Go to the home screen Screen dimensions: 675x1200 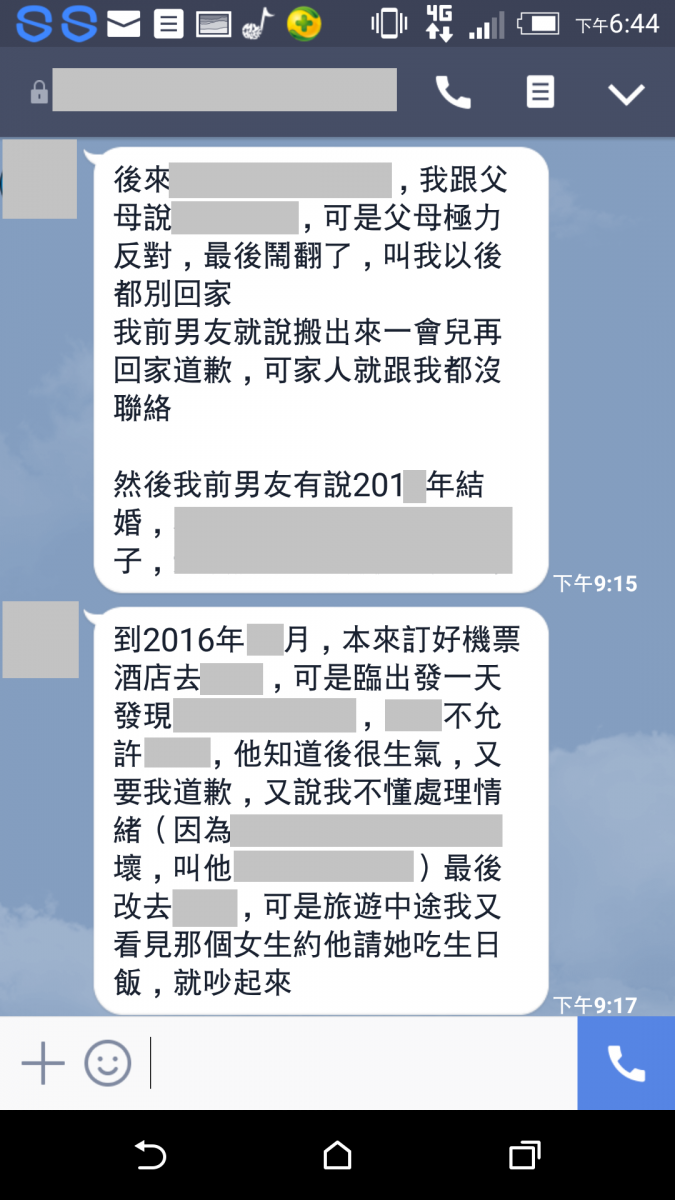click(338, 1156)
